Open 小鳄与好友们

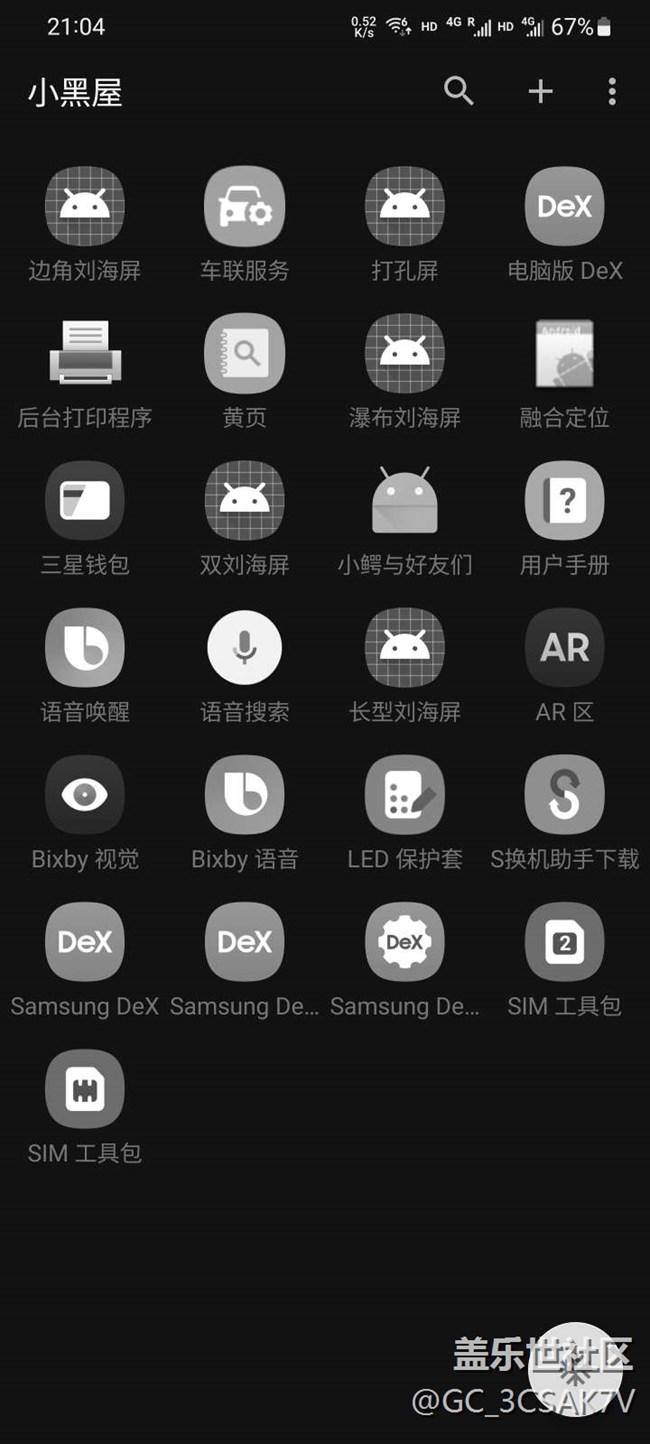405,501
